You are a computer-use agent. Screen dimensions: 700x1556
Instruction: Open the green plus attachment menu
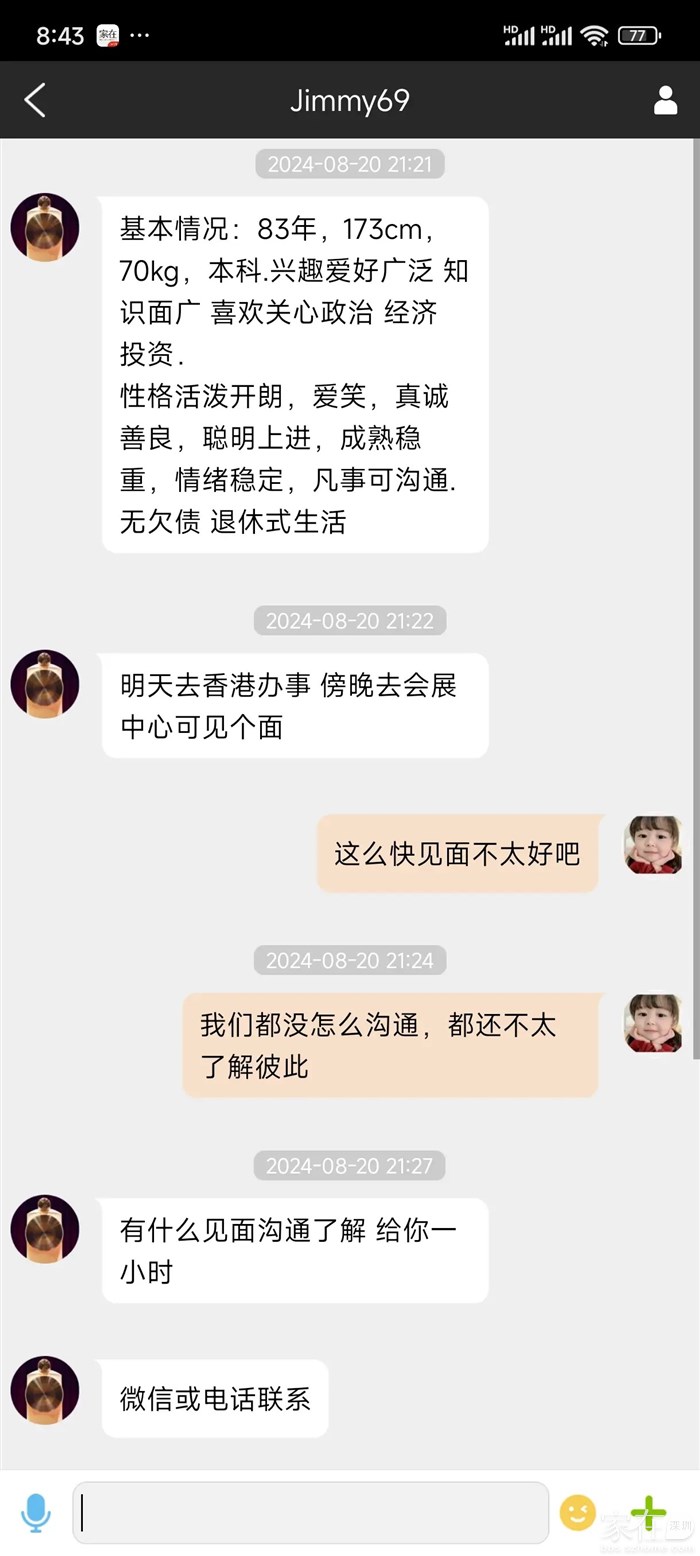point(648,1512)
